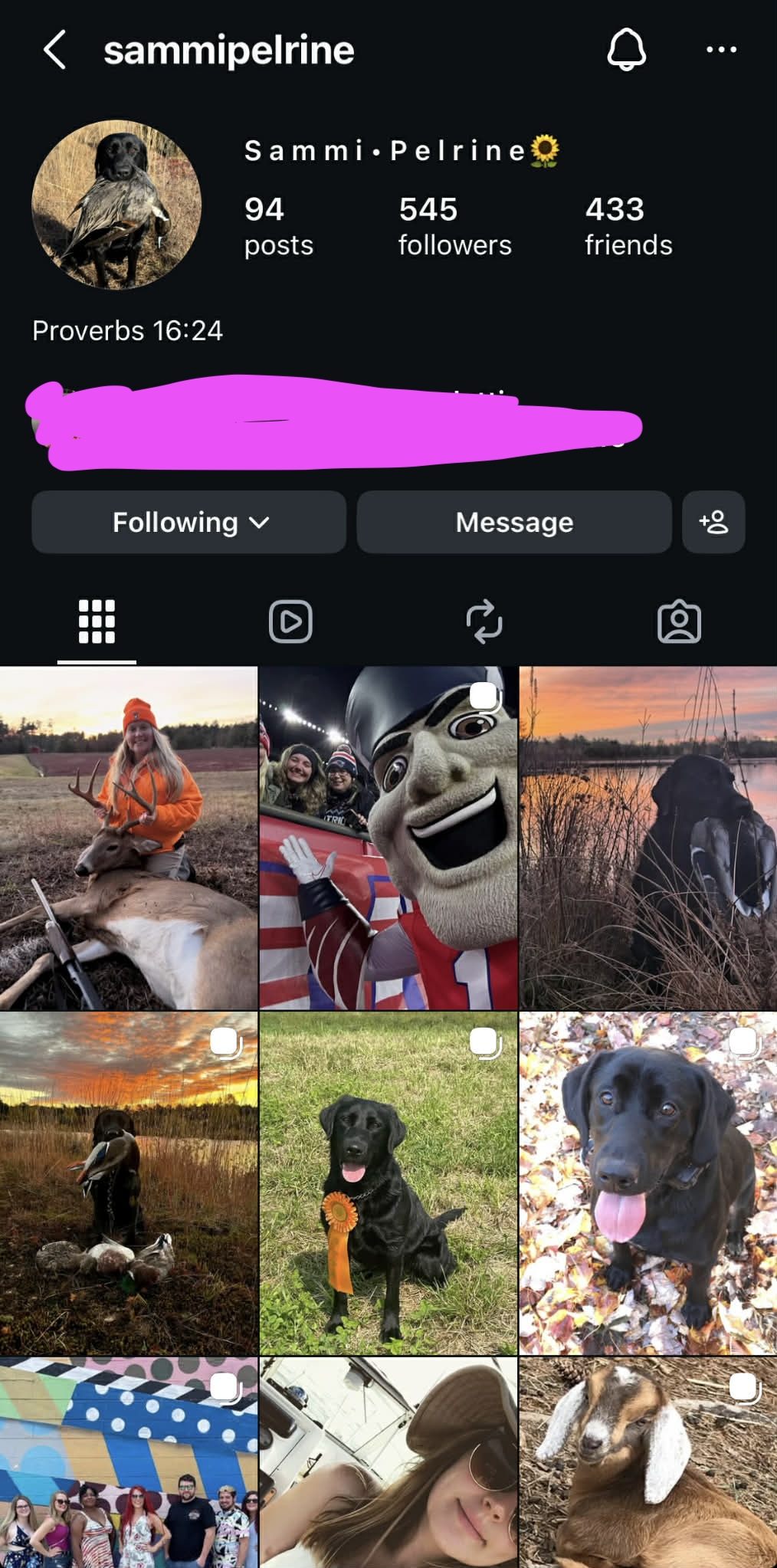Screen dimensions: 777x1568
Task: Switch to the reels tab
Action: click(x=290, y=622)
